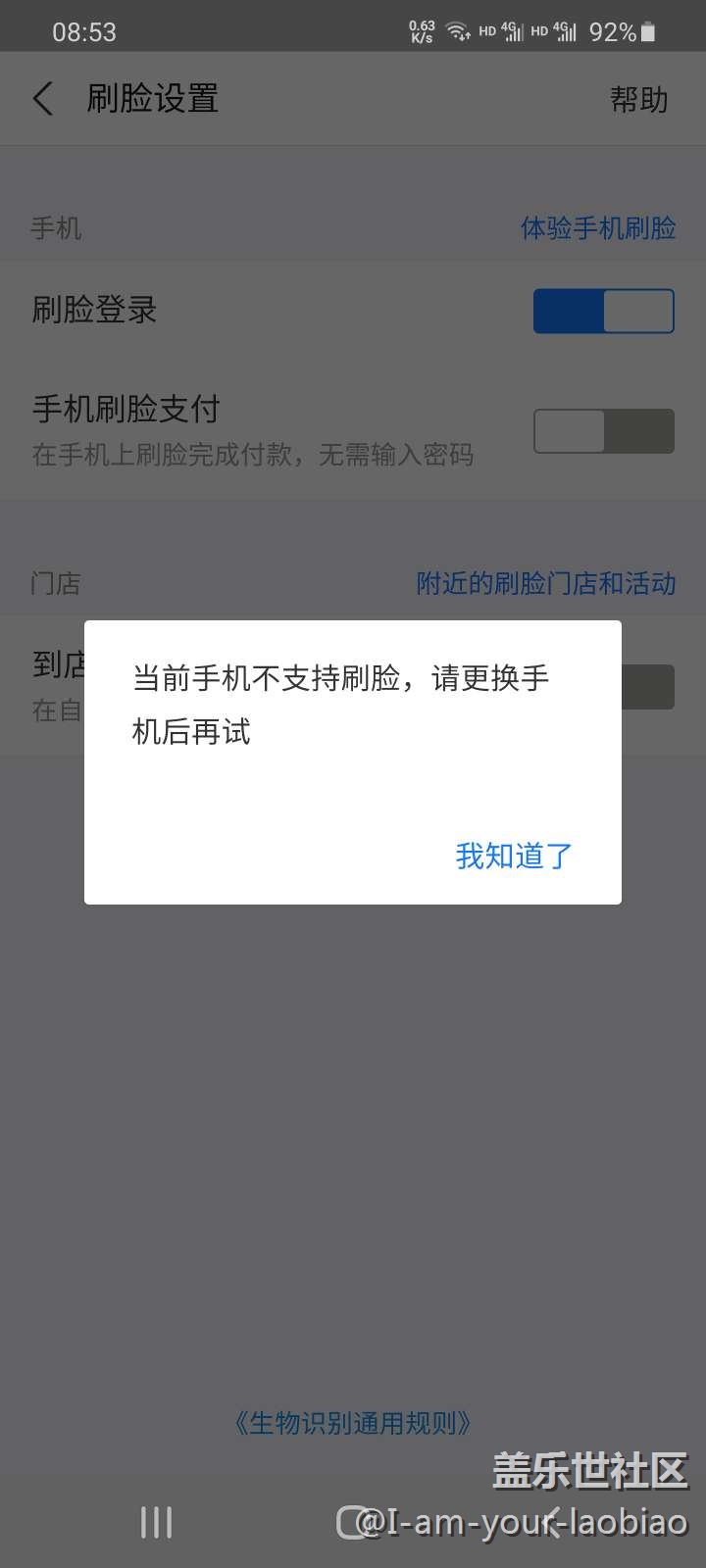Dismiss dialog with 我知道了
The width and height of the screenshot is (706, 1568).
pyautogui.click(x=513, y=856)
